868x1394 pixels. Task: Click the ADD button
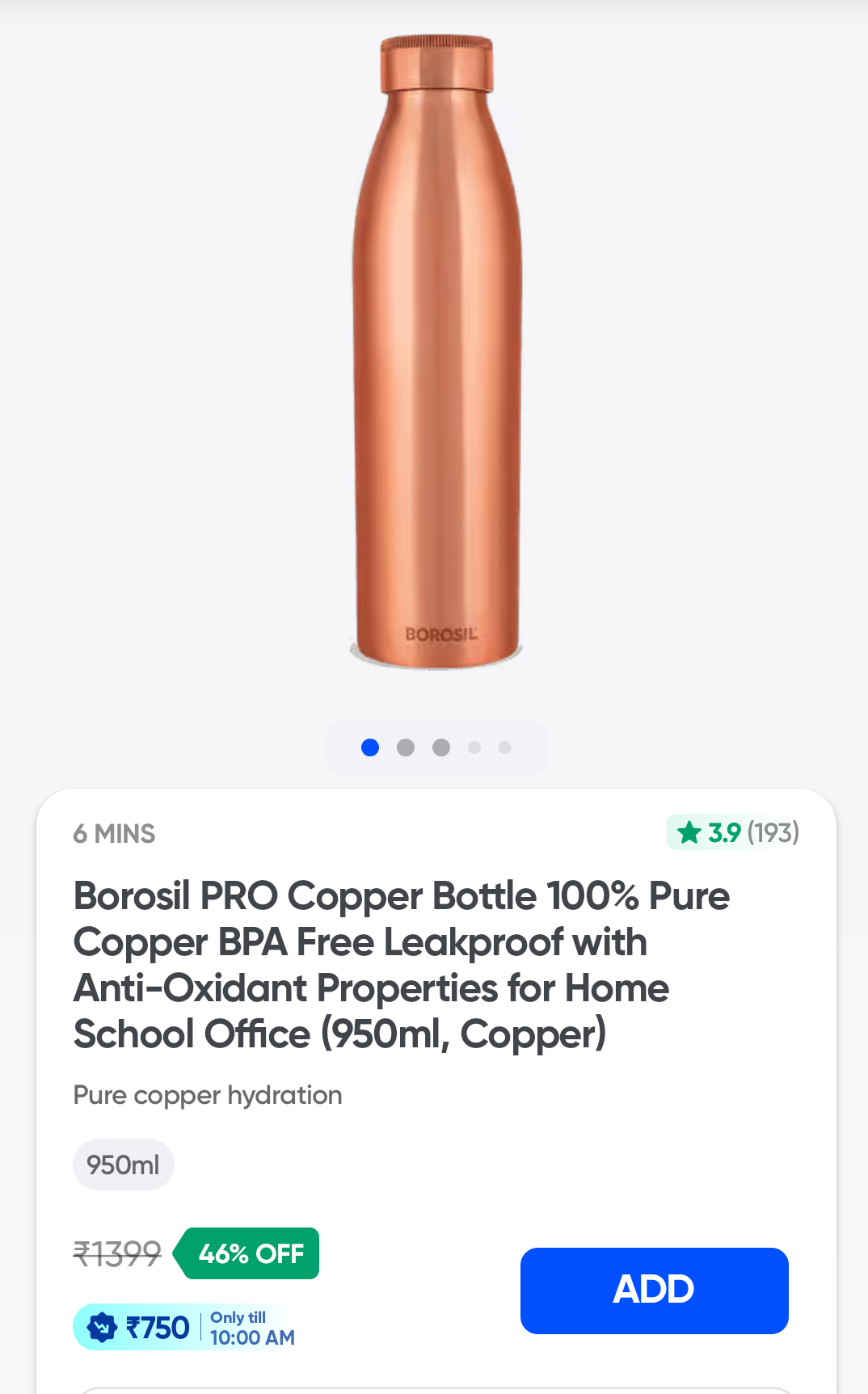654,1291
